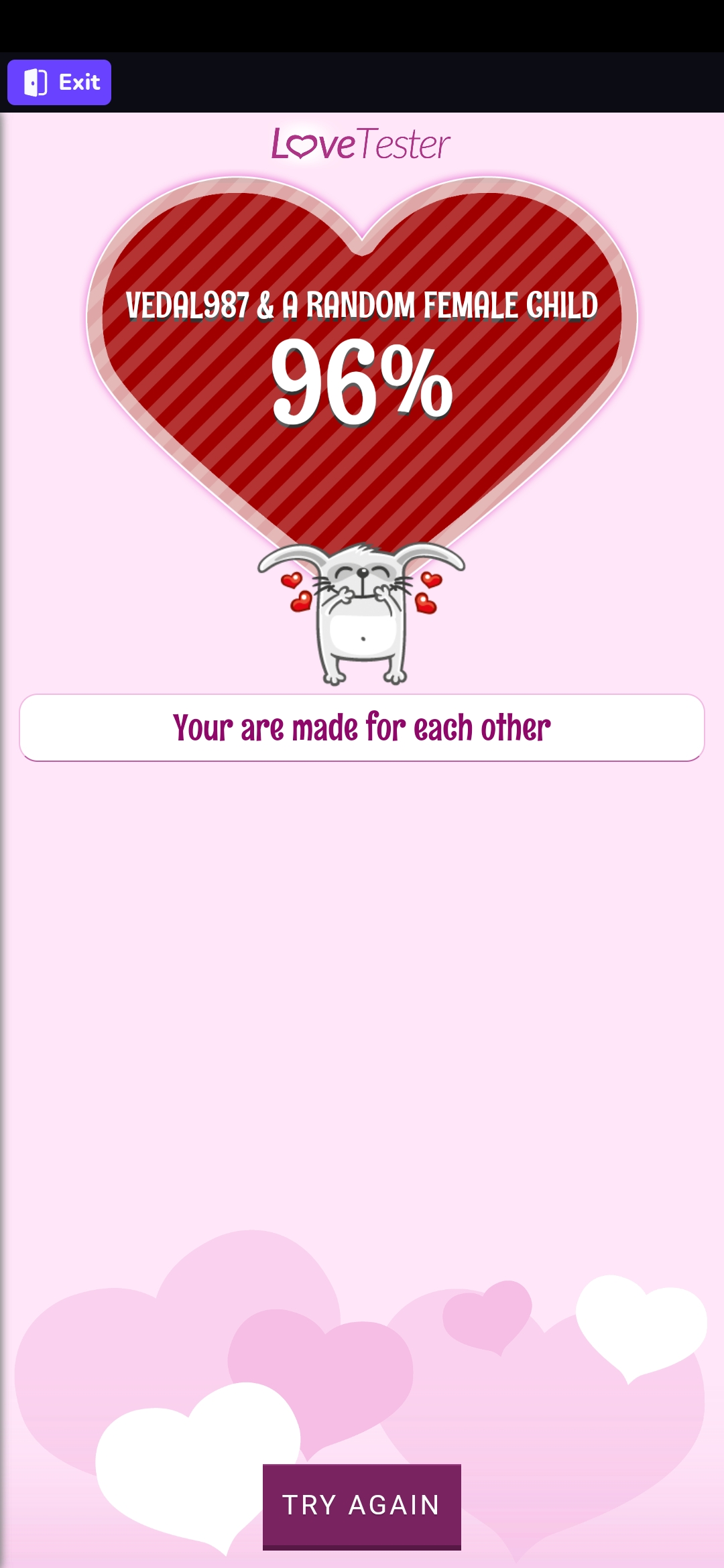Screen dimensions: 724x1568
Task: Tap the Exit button
Action: pos(59,82)
